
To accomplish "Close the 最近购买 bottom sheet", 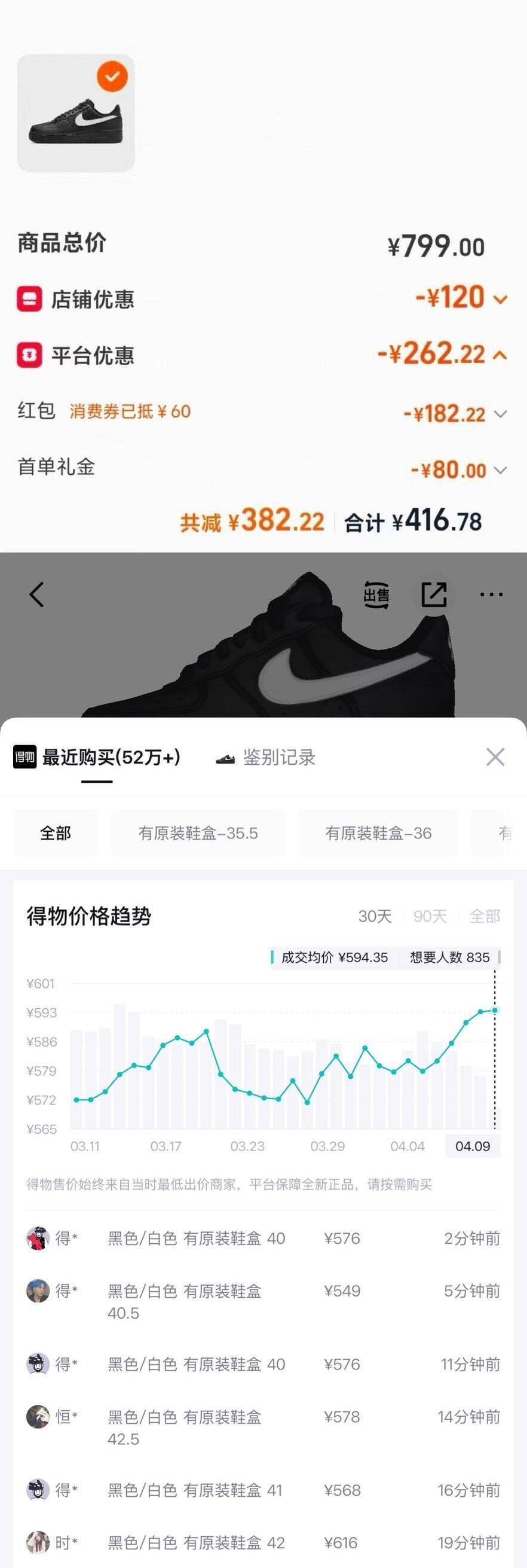I will click(495, 757).
